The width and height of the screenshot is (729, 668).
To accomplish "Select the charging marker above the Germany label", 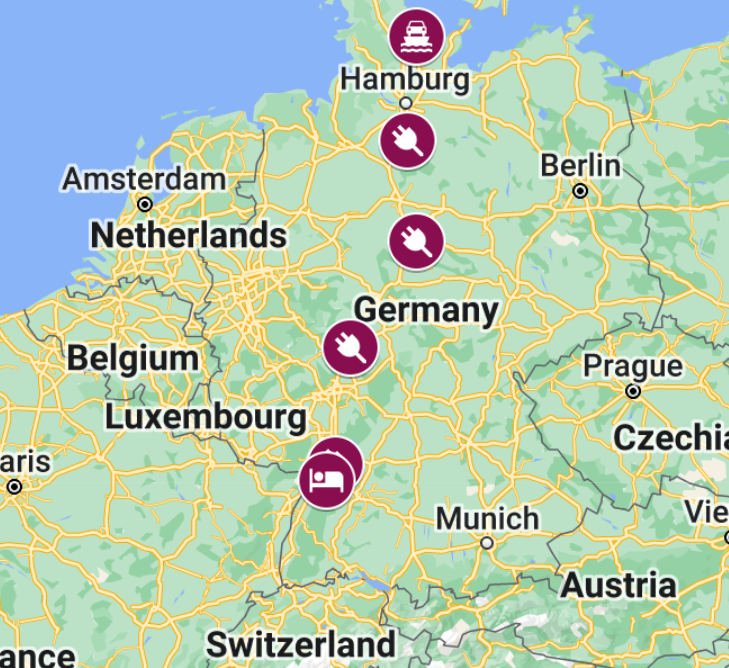I will click(416, 241).
